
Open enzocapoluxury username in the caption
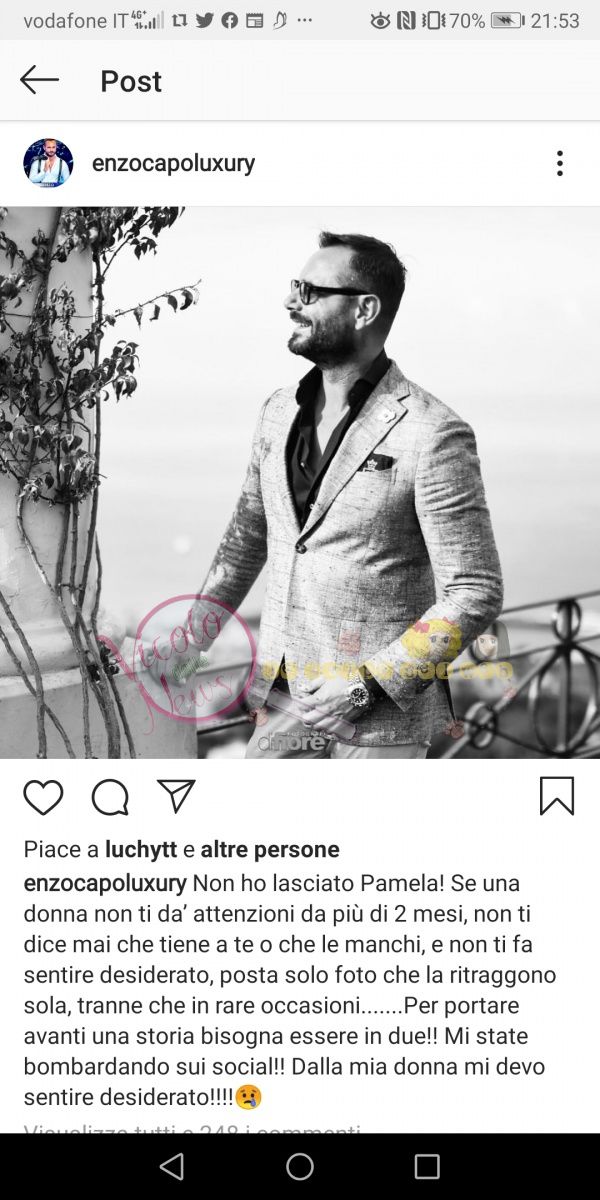[105, 884]
